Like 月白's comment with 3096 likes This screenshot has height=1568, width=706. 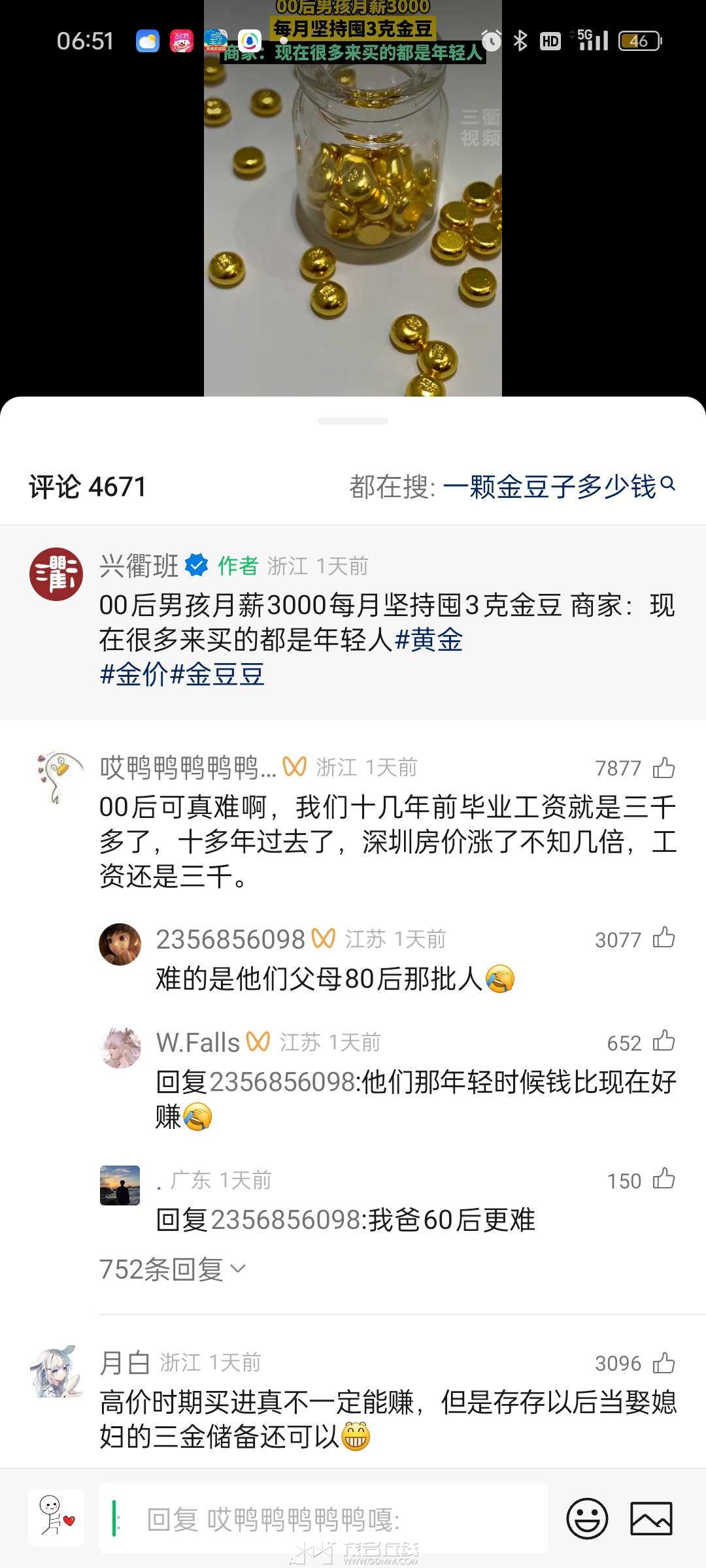664,1363
